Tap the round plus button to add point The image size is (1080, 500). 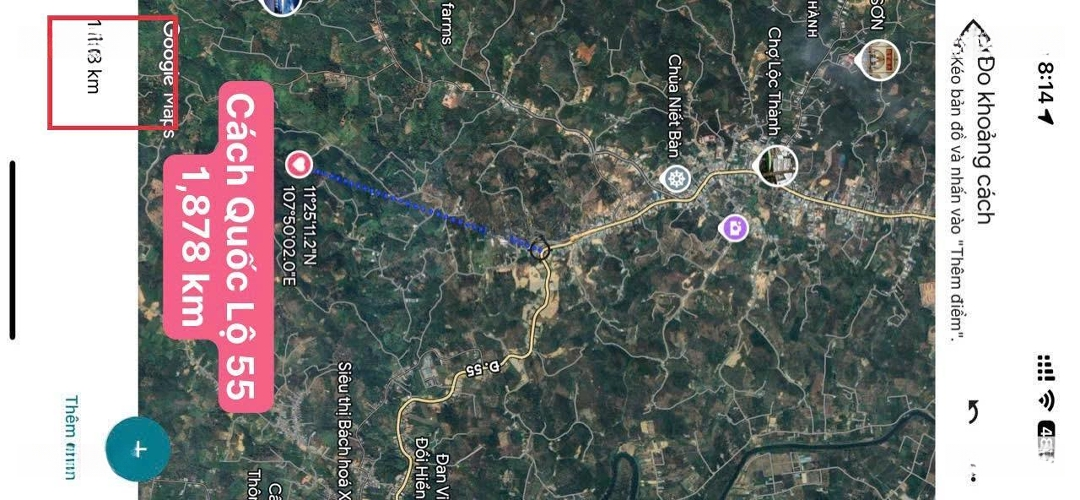tap(139, 448)
